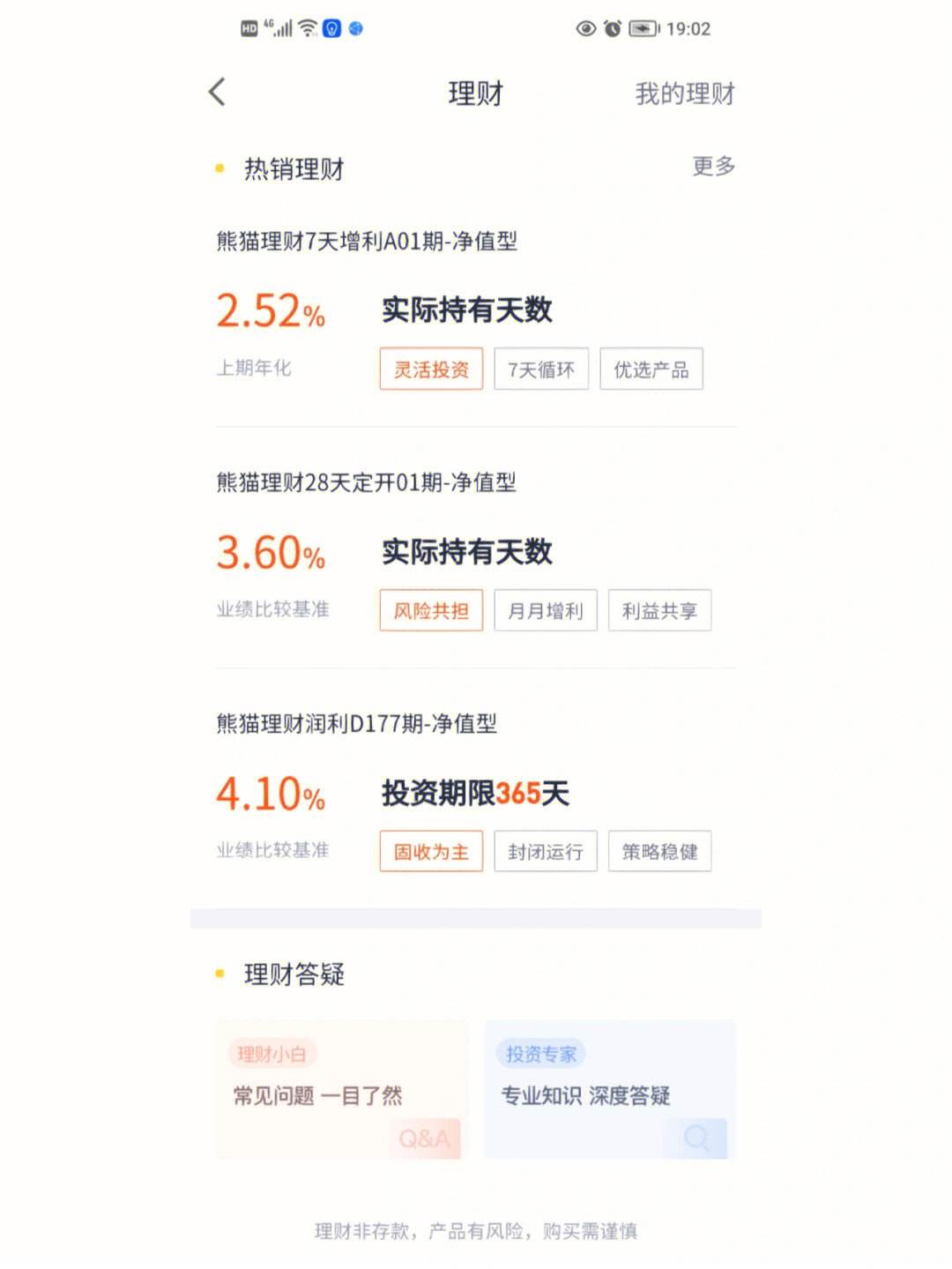This screenshot has width=952, height=1269.
Task: Open 熊猫理财28天定开01期 product
Action: tap(366, 482)
